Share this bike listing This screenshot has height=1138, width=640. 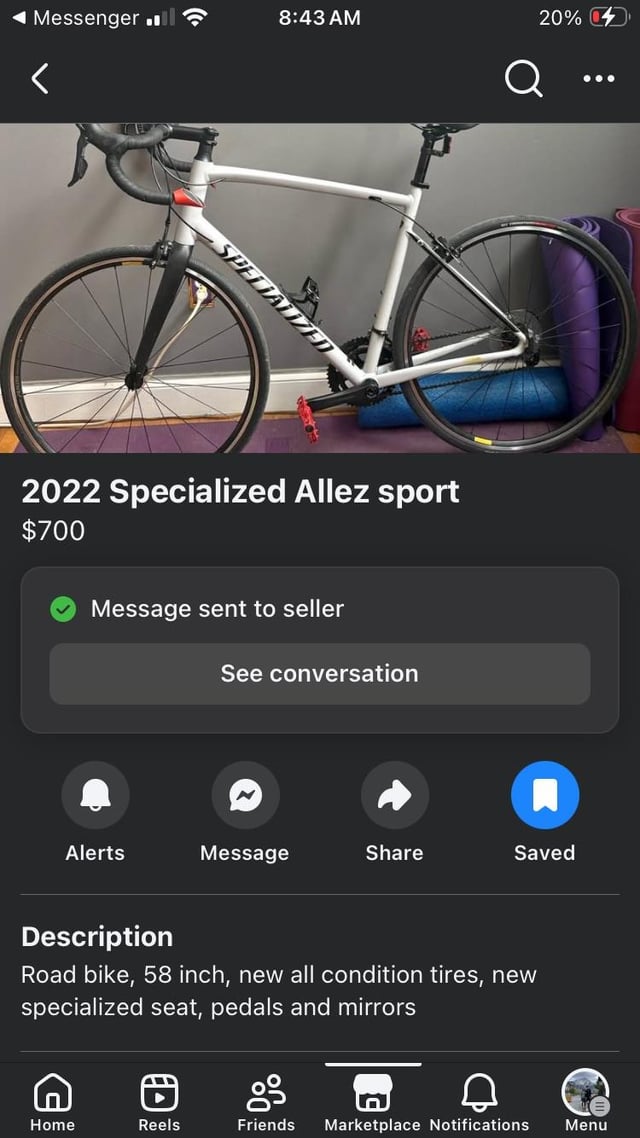395,796
